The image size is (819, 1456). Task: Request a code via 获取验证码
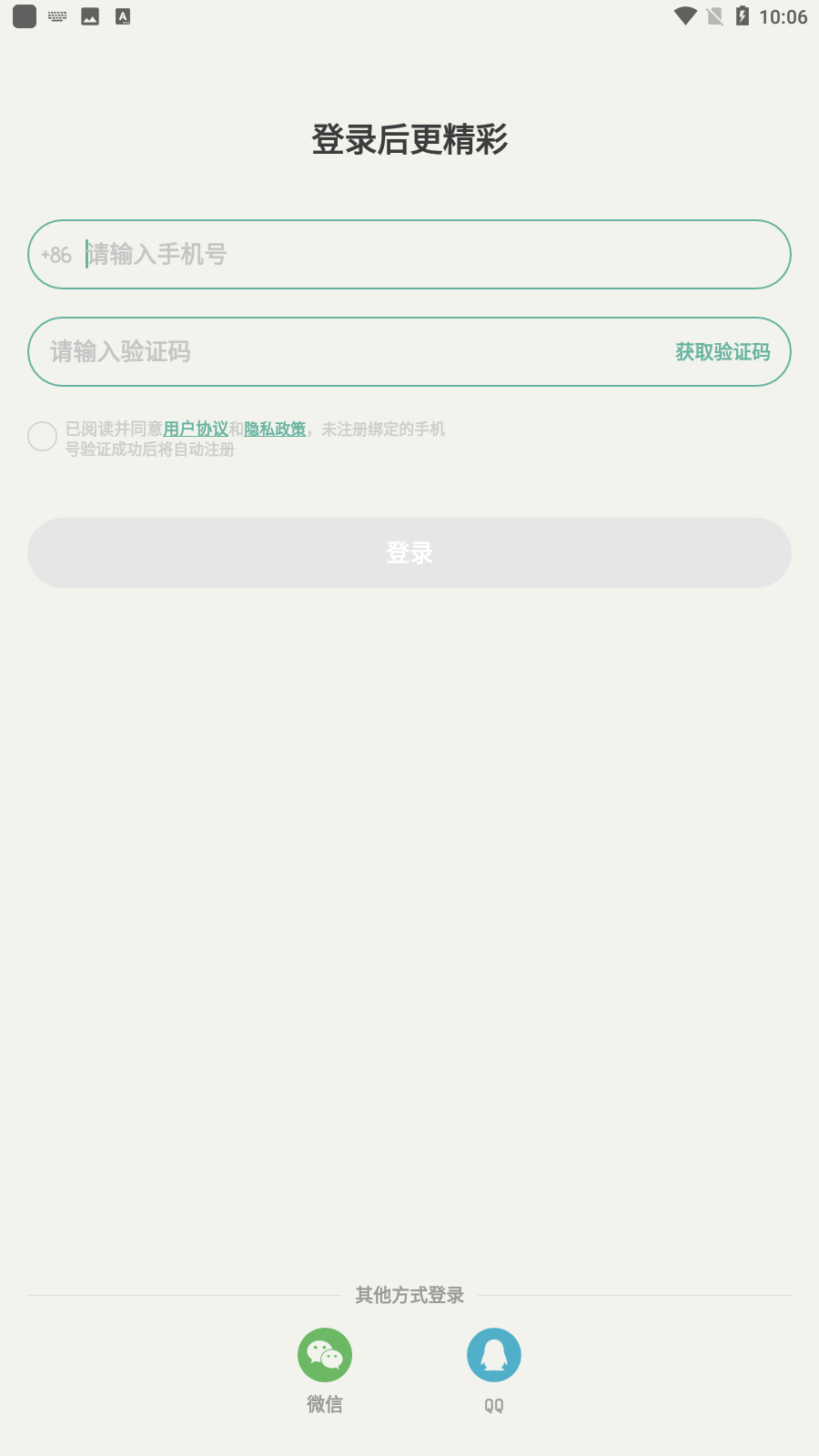pyautogui.click(x=723, y=352)
